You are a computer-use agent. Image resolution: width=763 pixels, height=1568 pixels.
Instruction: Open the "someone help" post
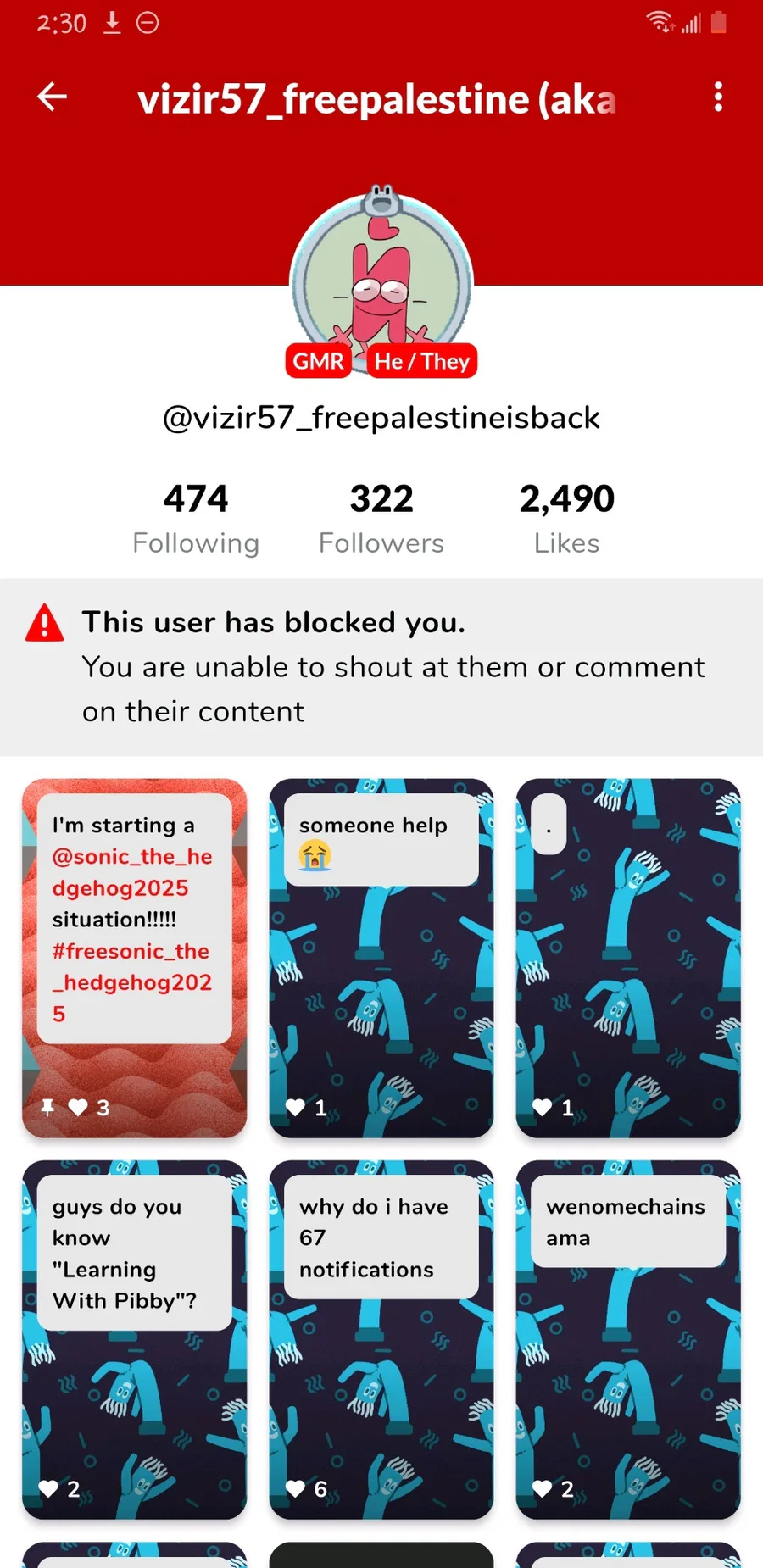click(x=381, y=958)
